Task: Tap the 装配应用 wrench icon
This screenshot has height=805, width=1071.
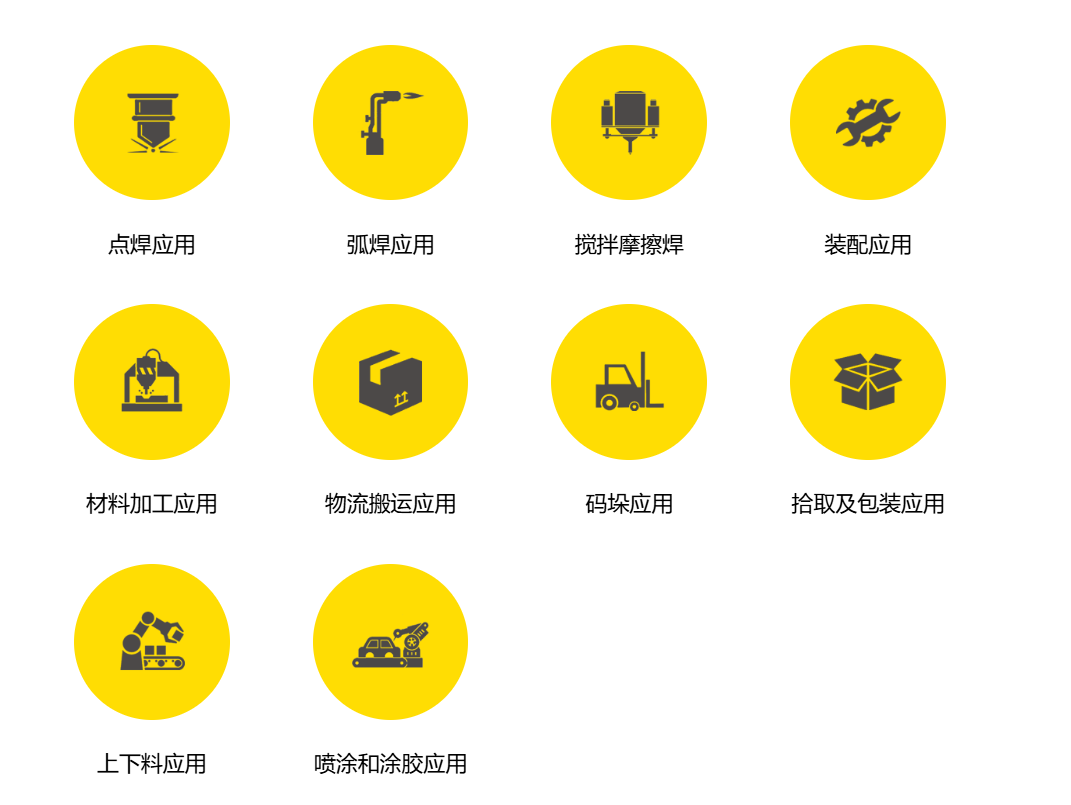Action: pyautogui.click(x=868, y=123)
